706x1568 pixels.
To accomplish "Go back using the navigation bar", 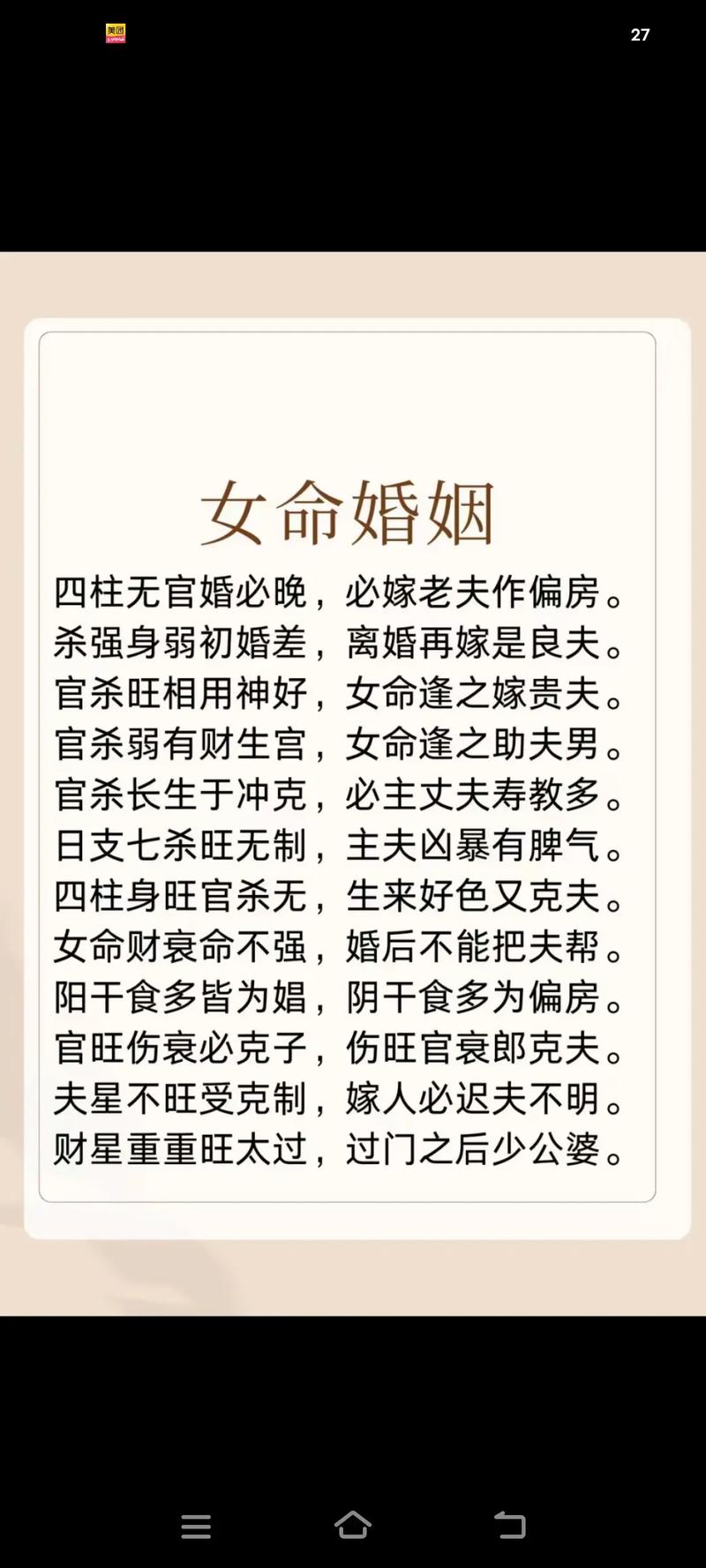I will click(x=509, y=1525).
